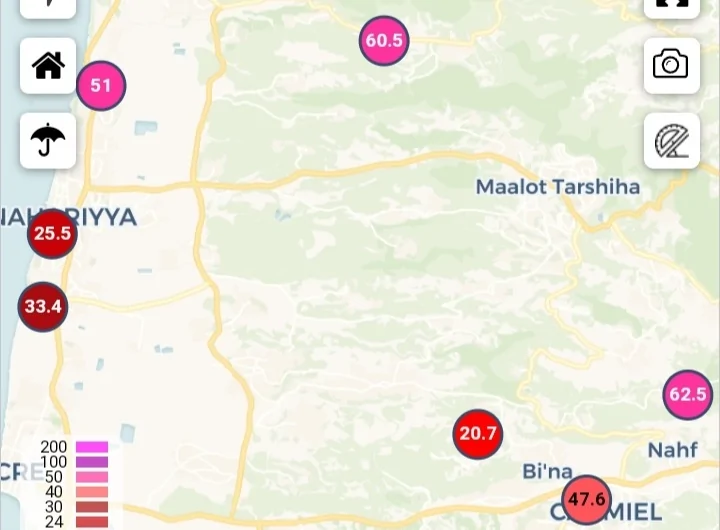Select the red marker showing 20.7
The width and height of the screenshot is (720, 530).
pyautogui.click(x=477, y=434)
